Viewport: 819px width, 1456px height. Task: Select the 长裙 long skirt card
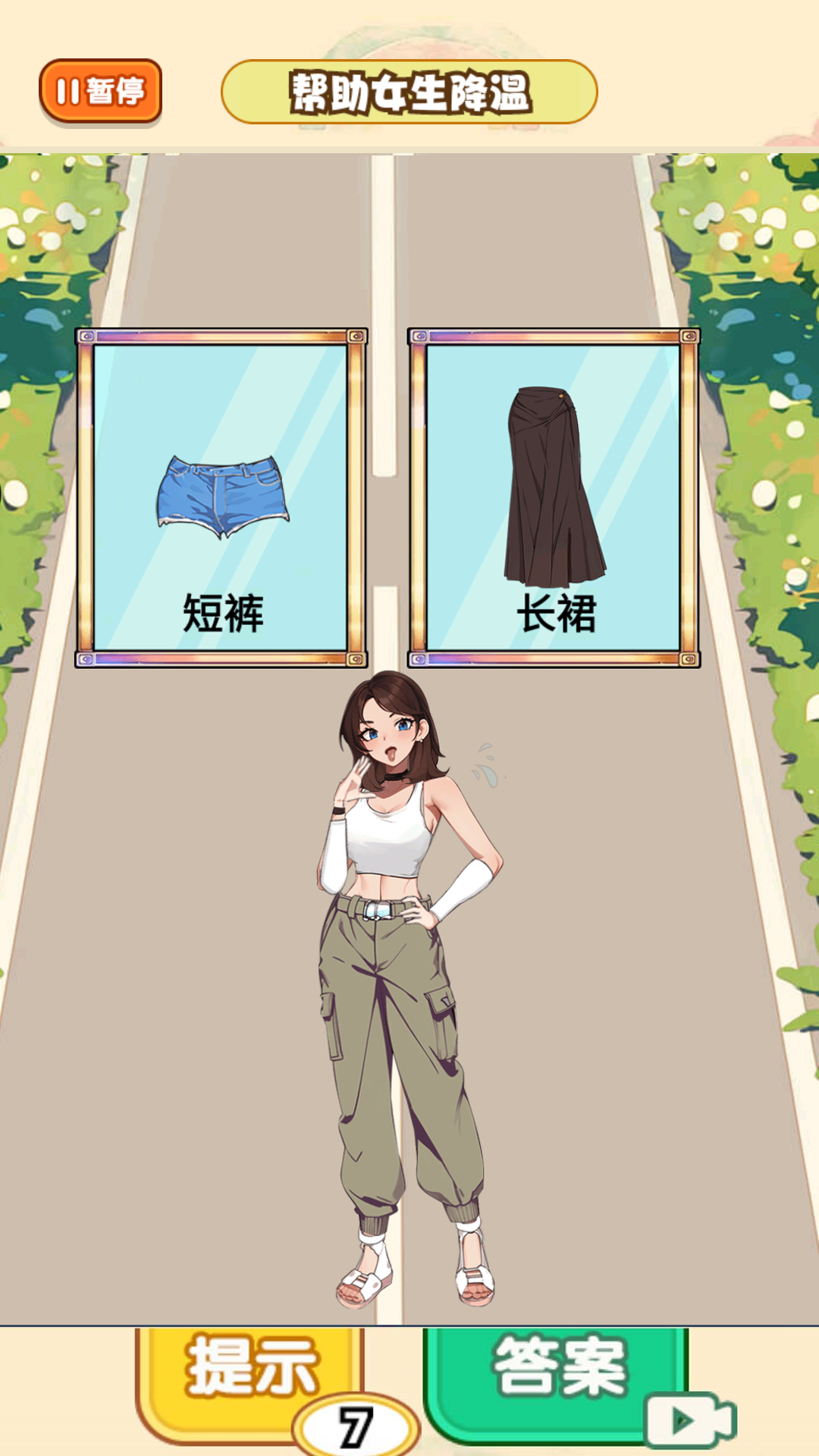click(554, 497)
